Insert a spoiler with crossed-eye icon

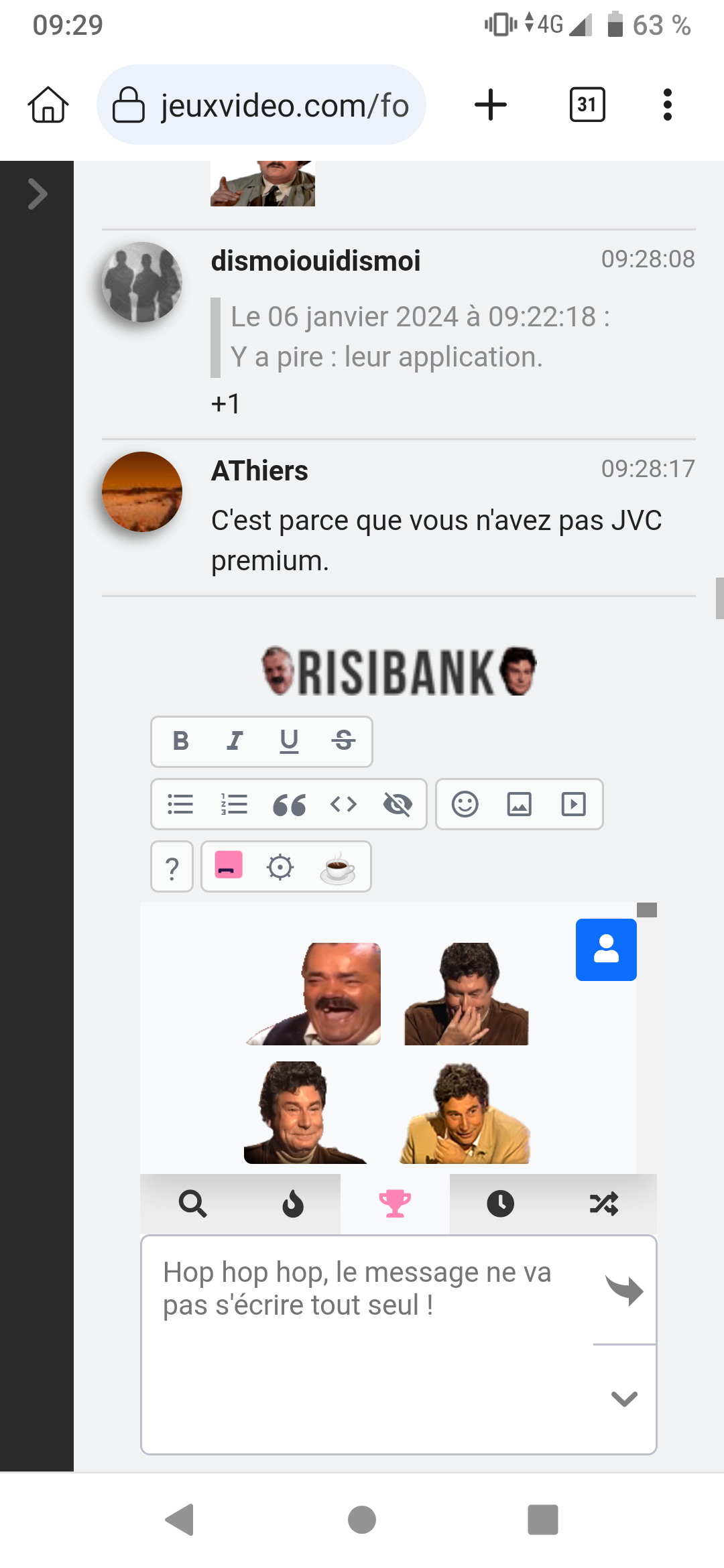(x=398, y=804)
